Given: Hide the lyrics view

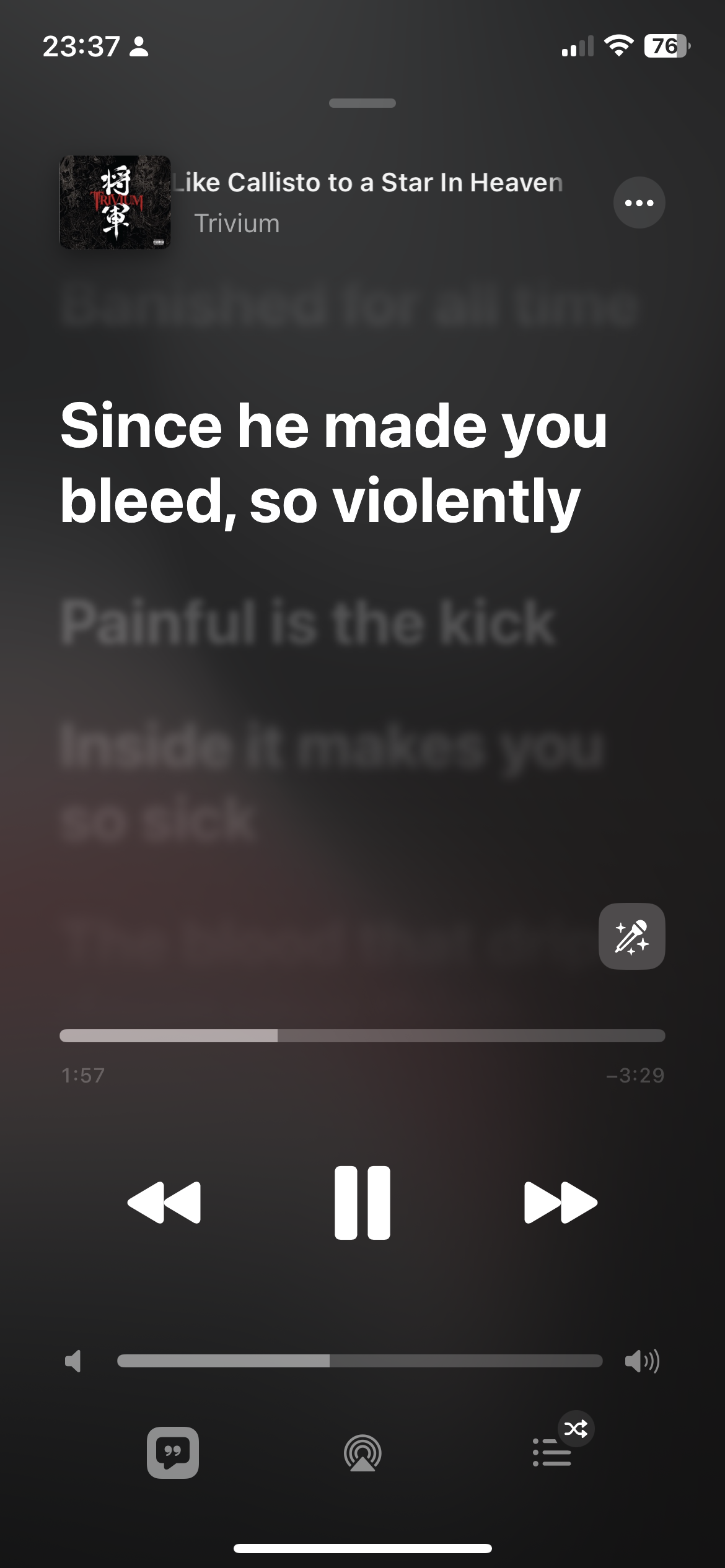Looking at the screenshot, I should (x=172, y=1452).
